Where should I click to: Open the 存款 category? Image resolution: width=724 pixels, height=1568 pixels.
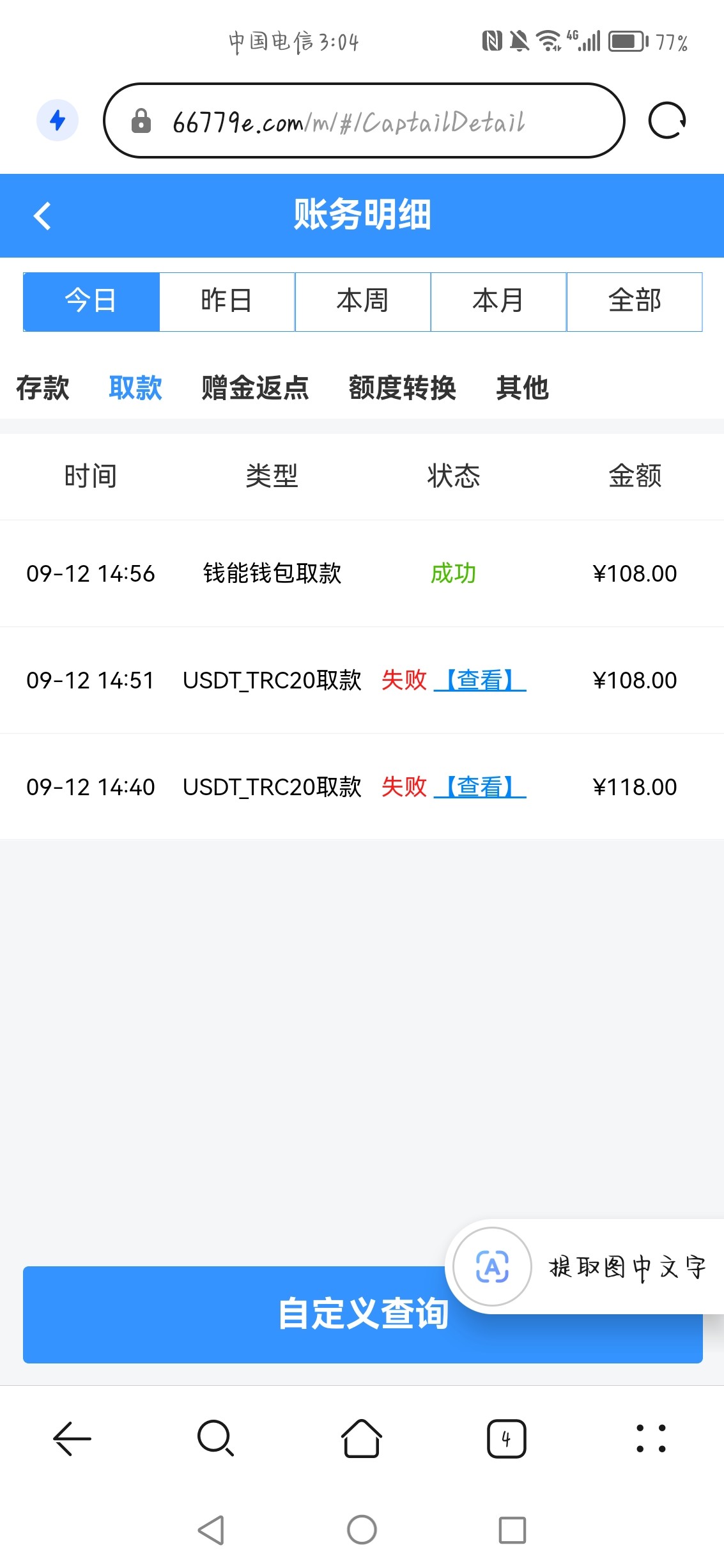tap(43, 388)
